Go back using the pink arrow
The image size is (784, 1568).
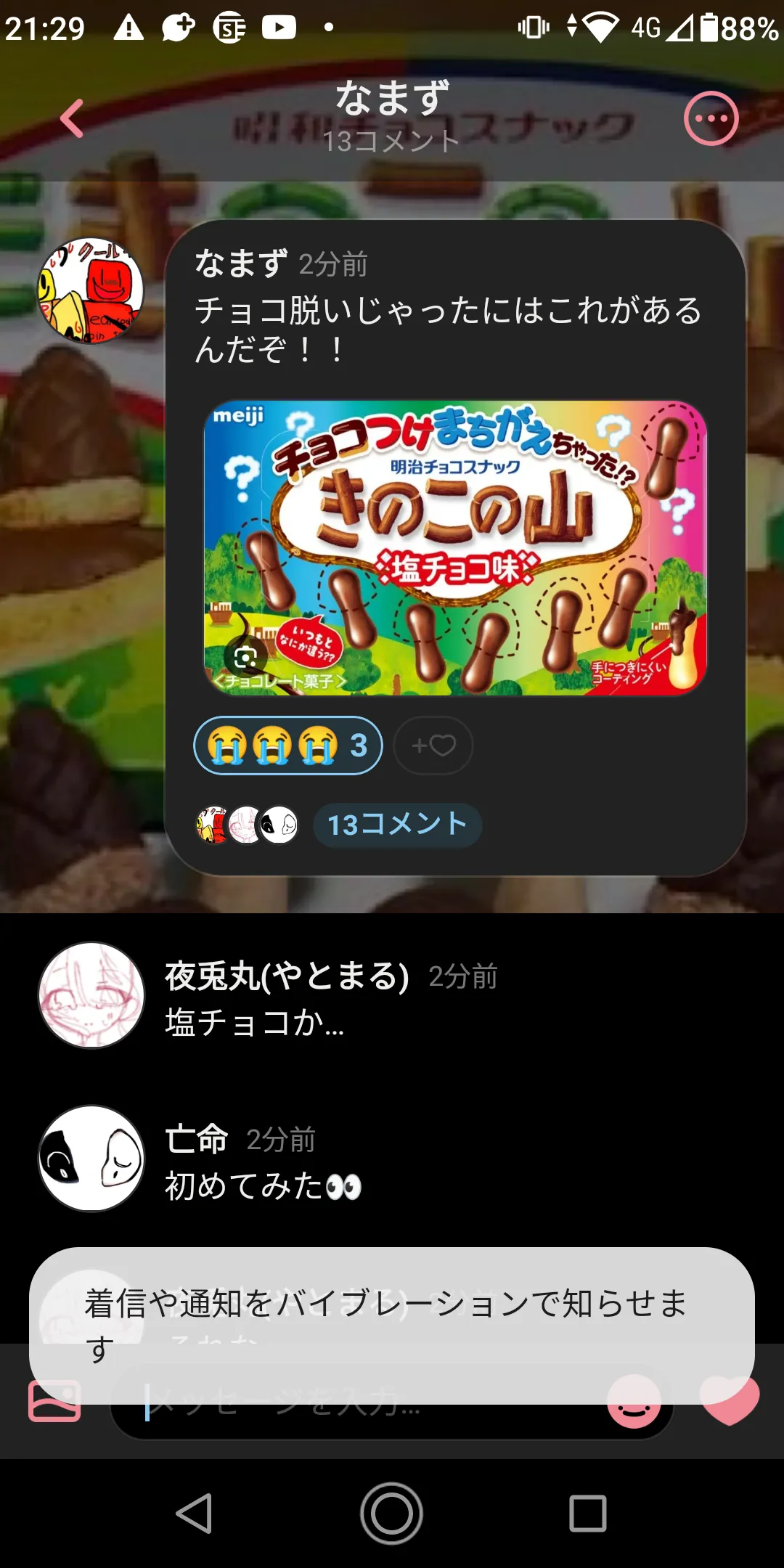(x=72, y=118)
